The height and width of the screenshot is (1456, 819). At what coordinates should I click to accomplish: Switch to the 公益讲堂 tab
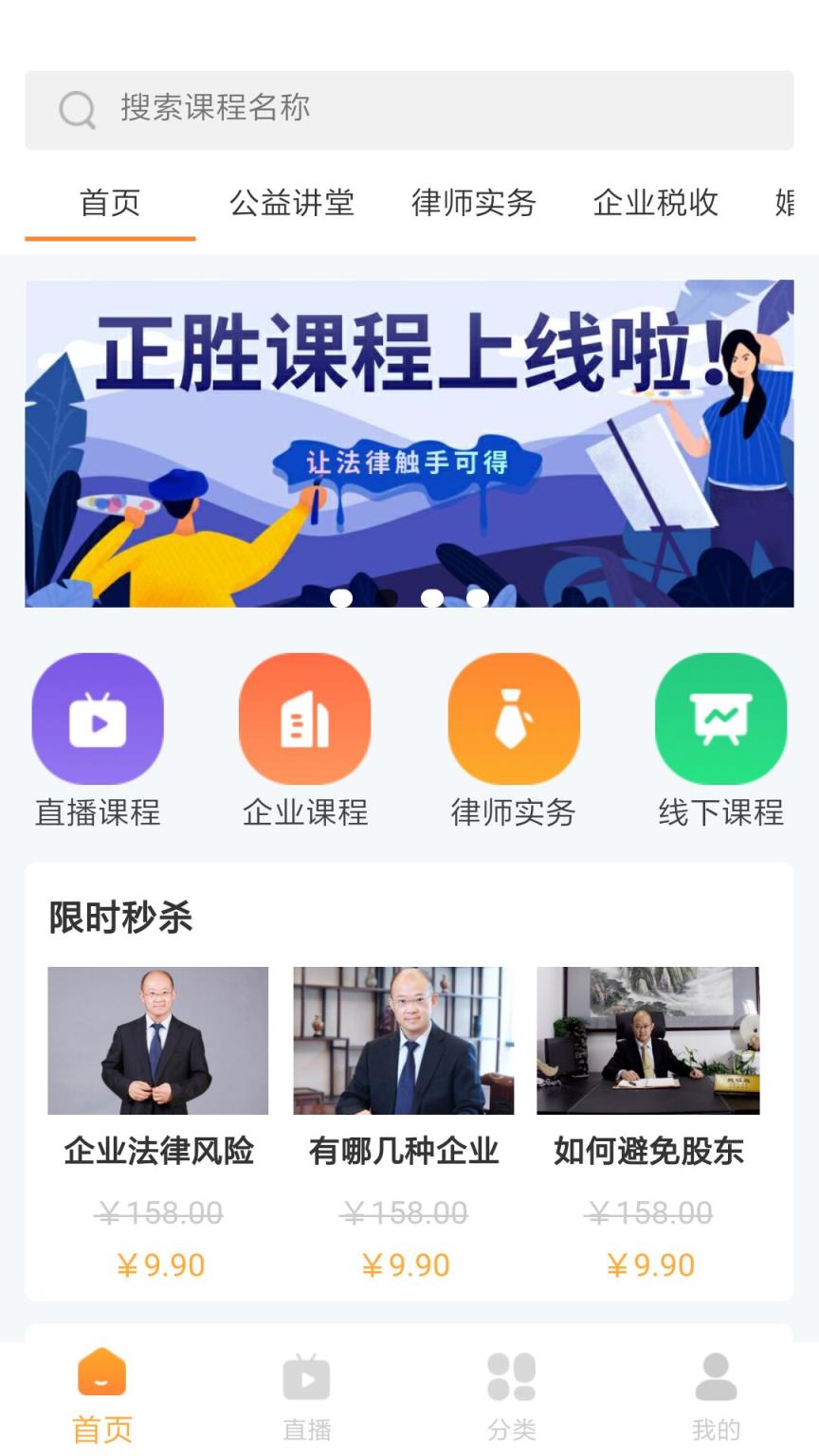[293, 204]
